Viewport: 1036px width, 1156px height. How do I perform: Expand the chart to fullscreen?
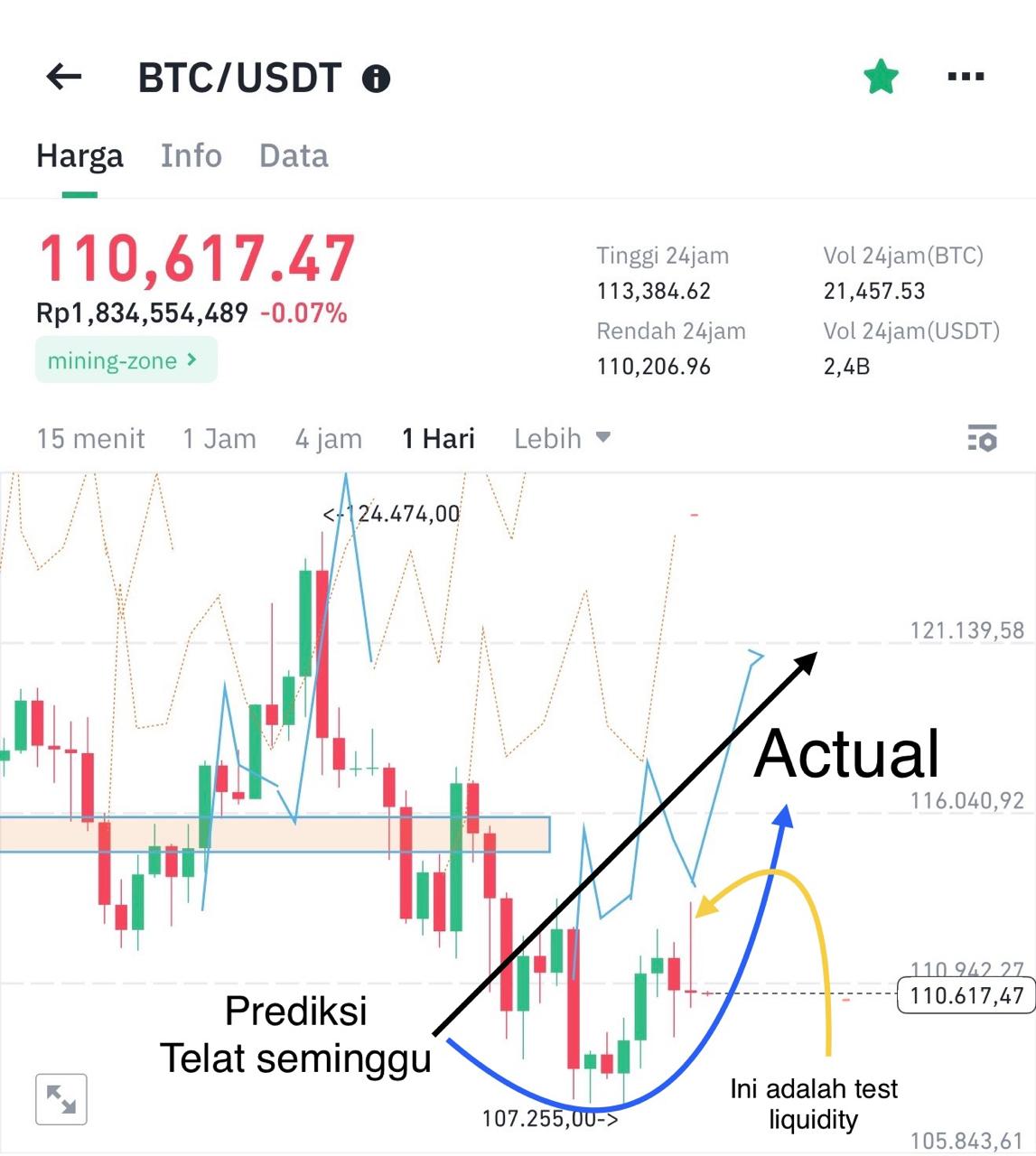click(61, 1099)
